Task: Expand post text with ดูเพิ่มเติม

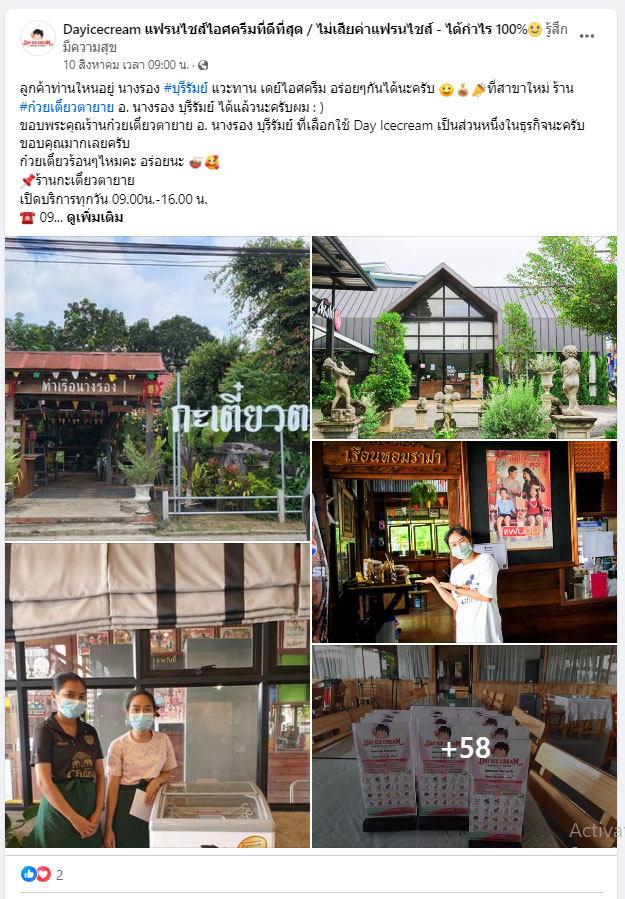Action: coord(95,217)
